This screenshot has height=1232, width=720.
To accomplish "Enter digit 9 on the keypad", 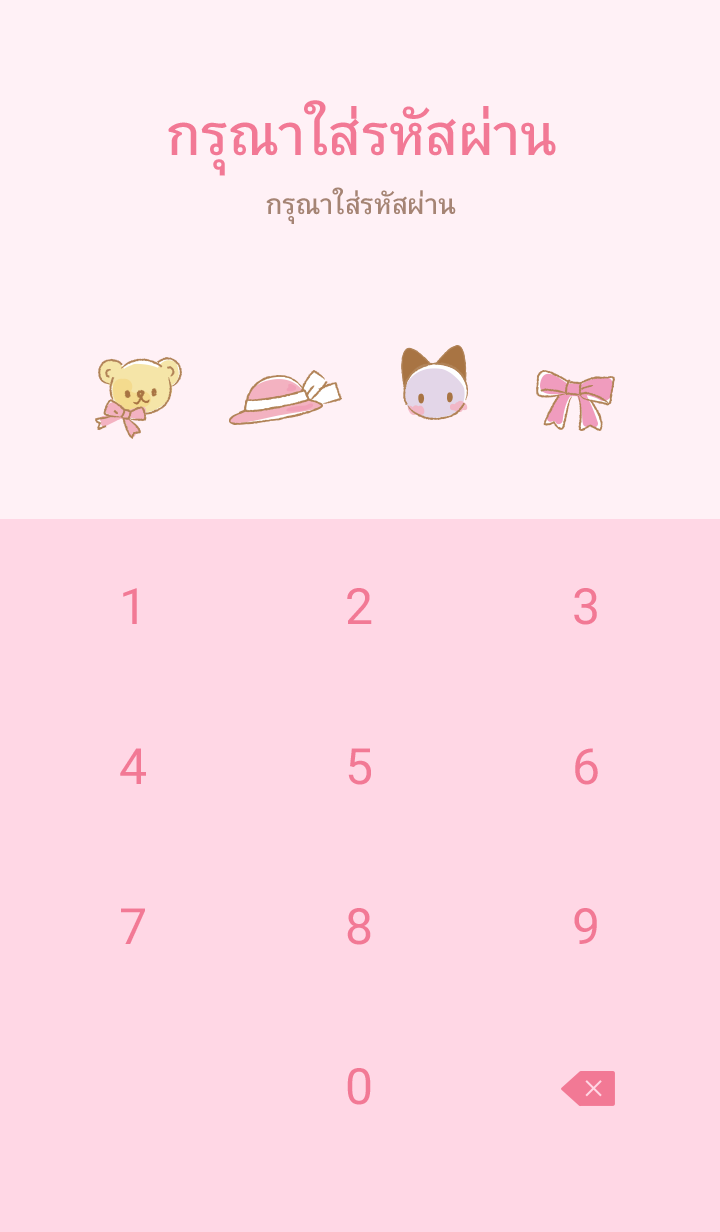I will pyautogui.click(x=586, y=927).
